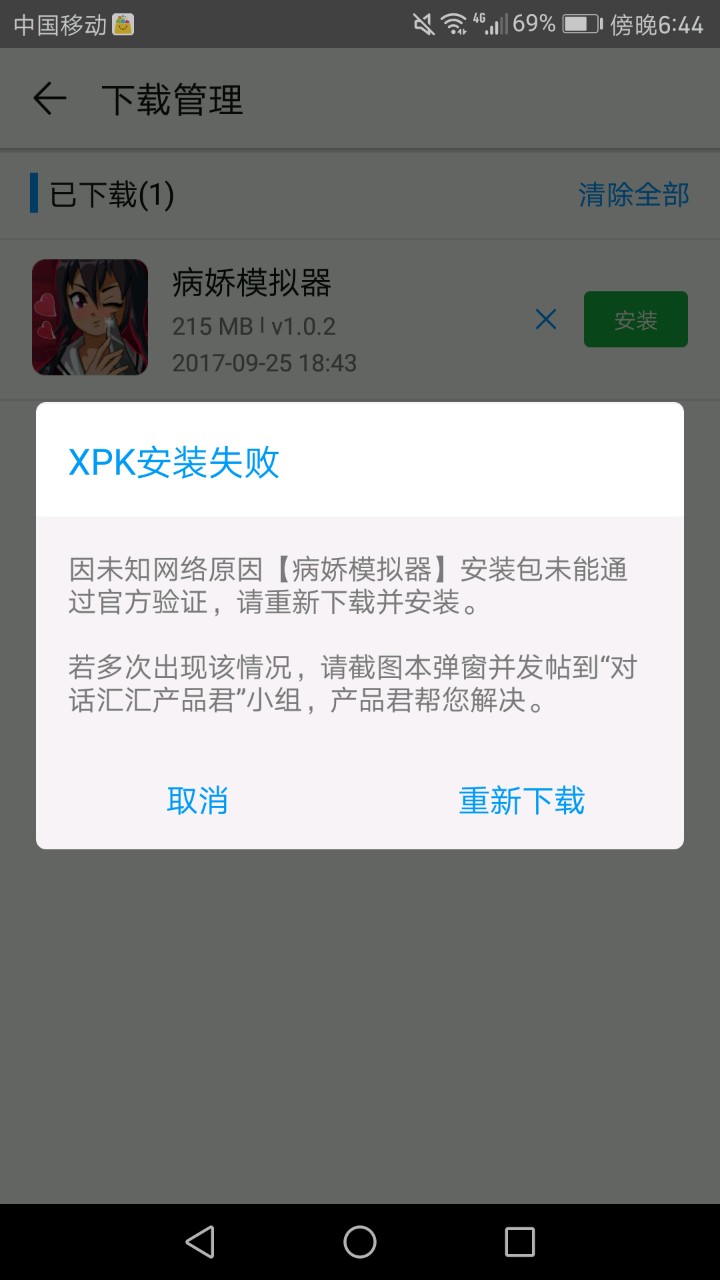The image size is (720, 1280).
Task: Open recent apps from the navigation bar
Action: [x=520, y=1242]
